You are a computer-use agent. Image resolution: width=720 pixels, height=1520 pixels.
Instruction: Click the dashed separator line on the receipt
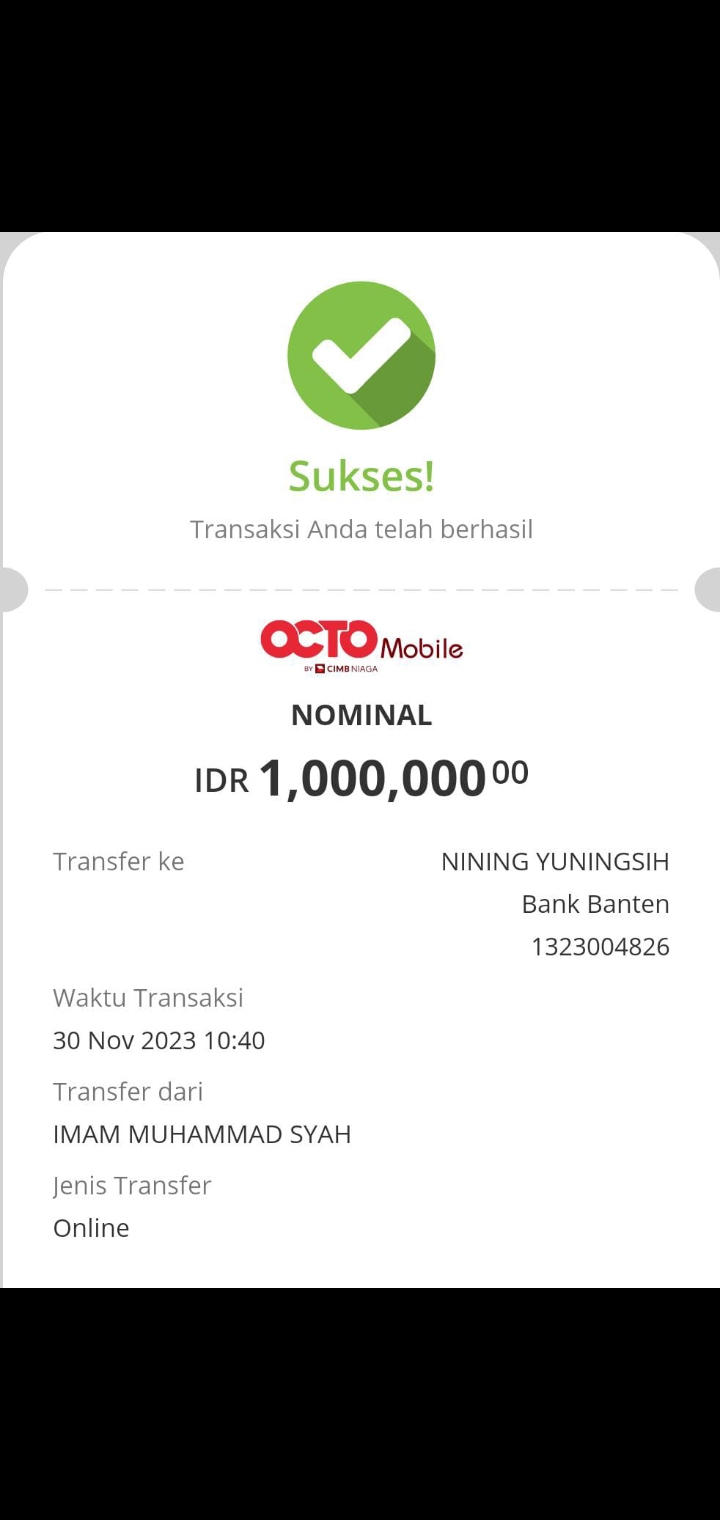click(361, 589)
